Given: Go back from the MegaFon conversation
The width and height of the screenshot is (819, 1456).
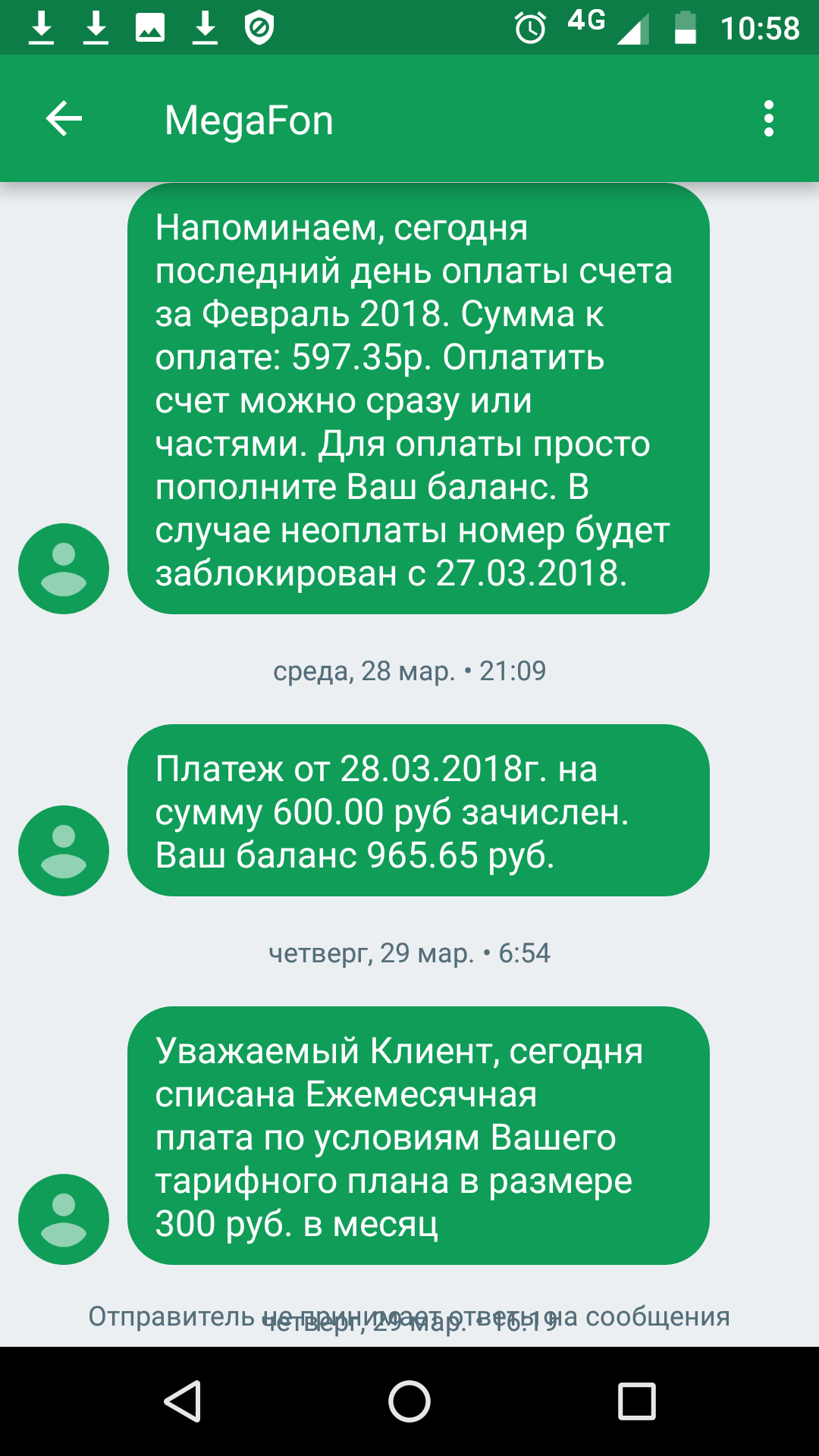Looking at the screenshot, I should click(64, 119).
